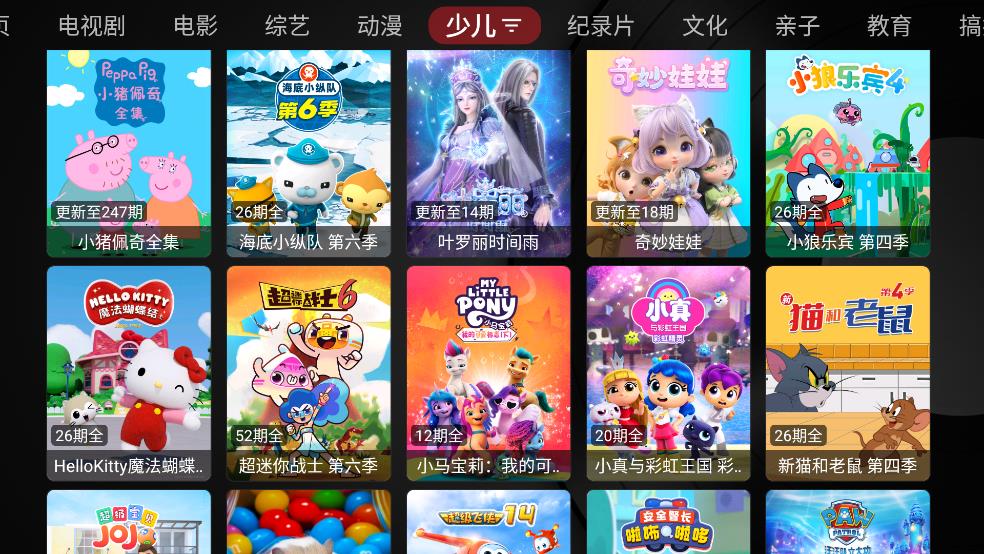Viewport: 984px width, 554px height.
Task: Open 新猫和老鼠 第四季
Action: point(848,372)
